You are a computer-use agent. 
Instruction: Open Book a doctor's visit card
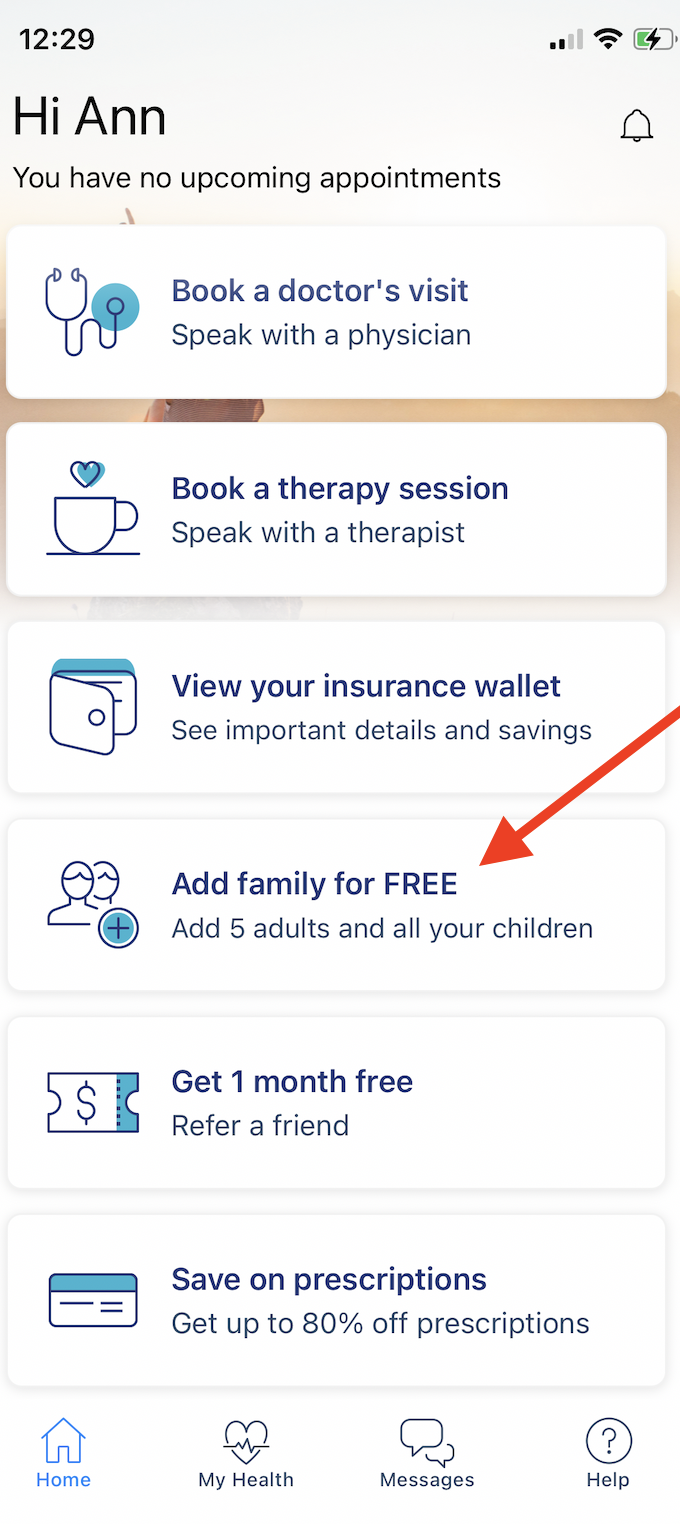(336, 312)
